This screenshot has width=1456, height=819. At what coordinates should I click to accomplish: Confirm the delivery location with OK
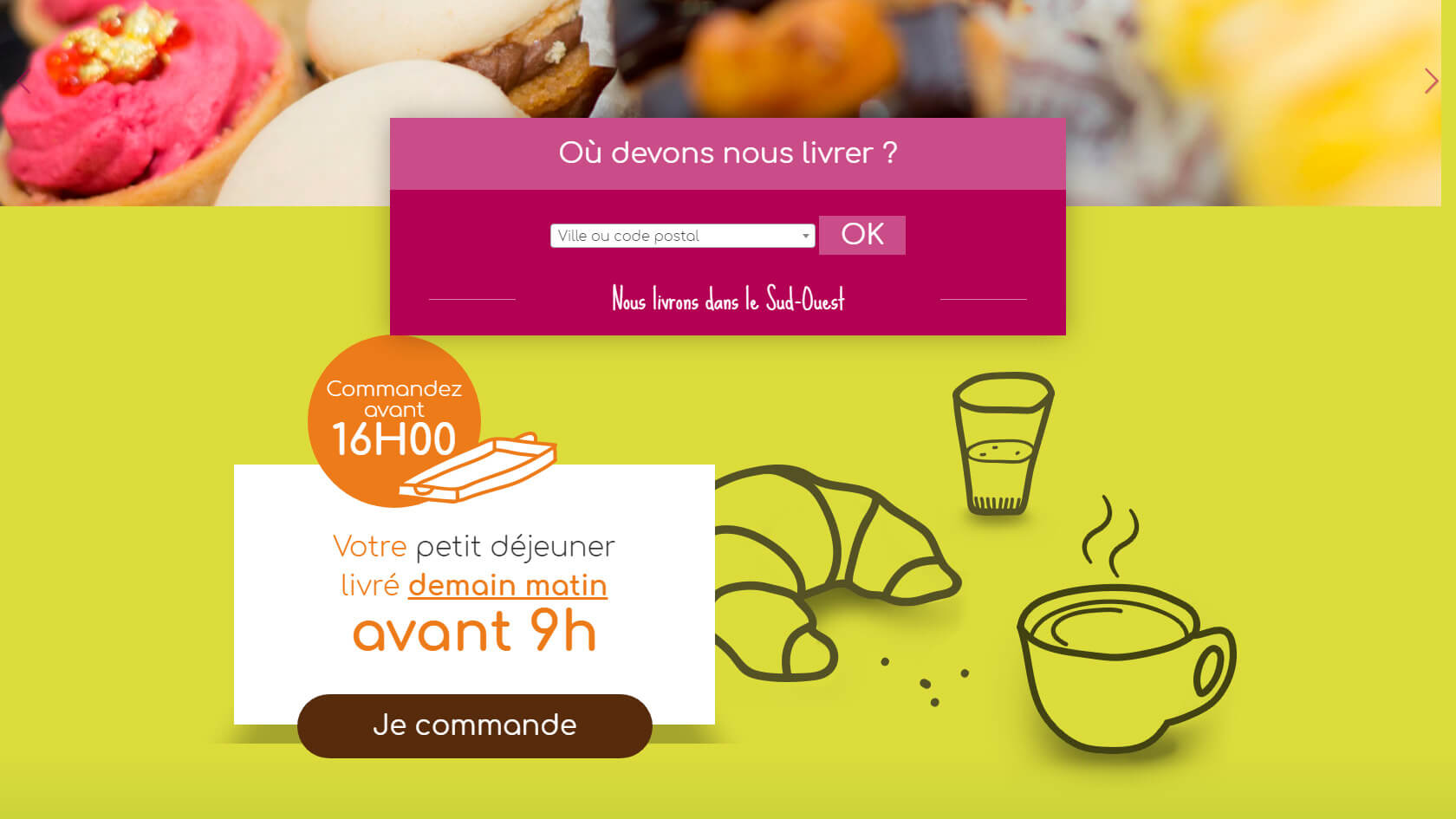862,235
